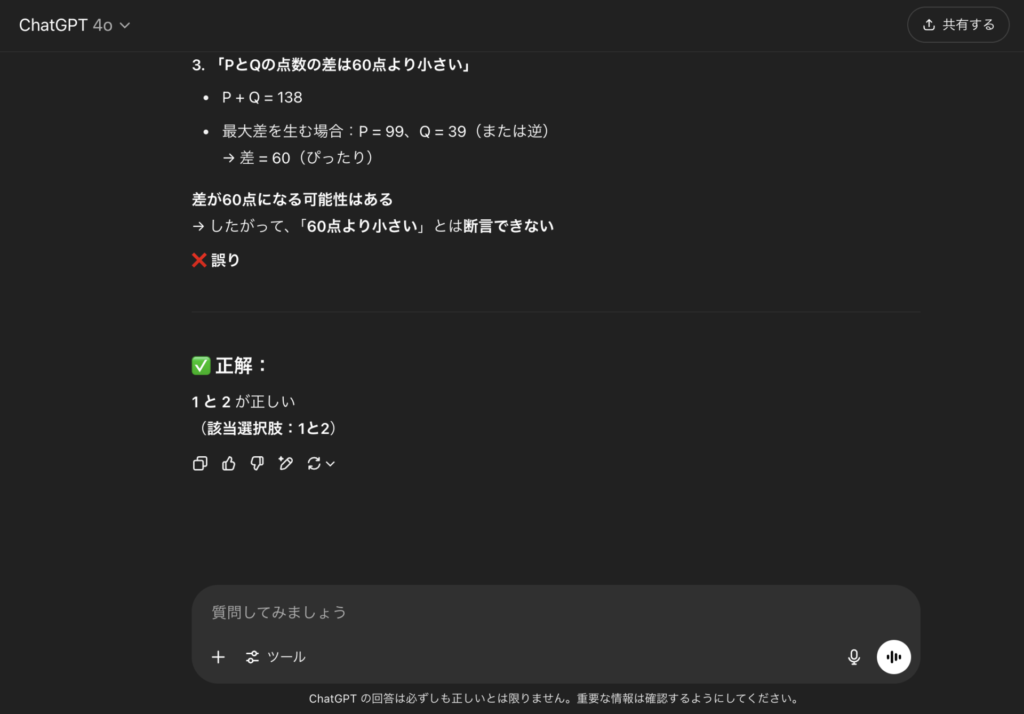Open the ChatGPT 4o model selector
The width and height of the screenshot is (1024, 714).
tap(75, 25)
